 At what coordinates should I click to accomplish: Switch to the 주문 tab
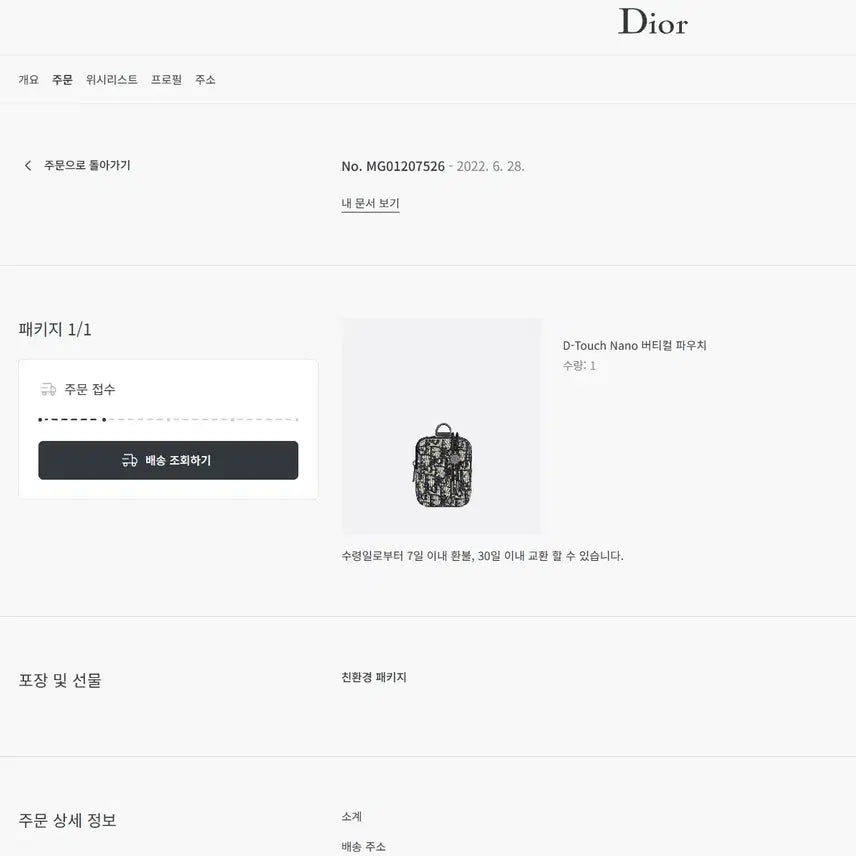coord(62,80)
